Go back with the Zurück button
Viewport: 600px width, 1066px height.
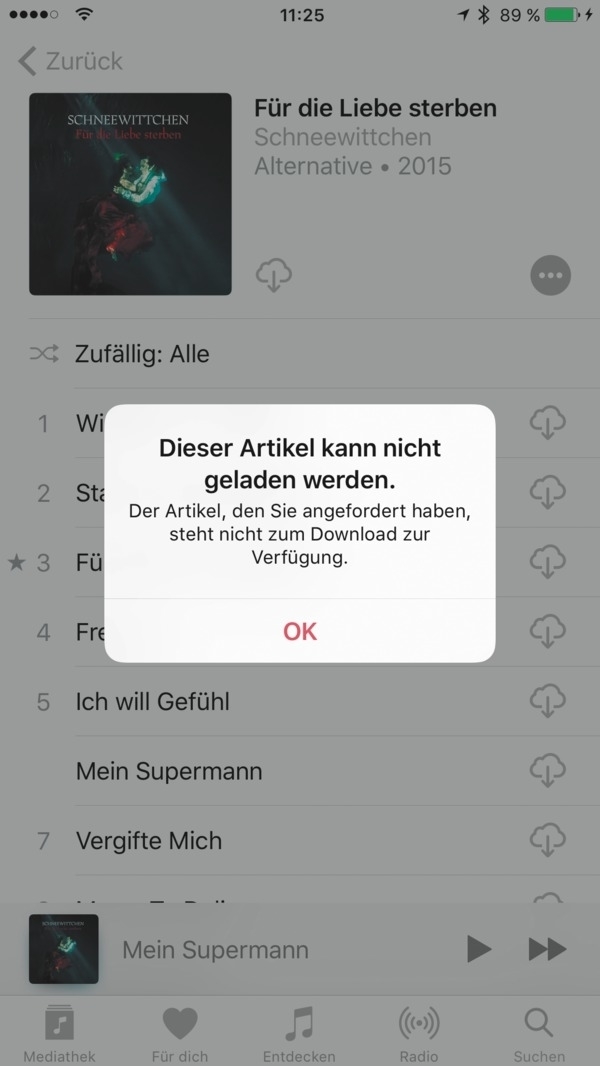click(x=70, y=61)
